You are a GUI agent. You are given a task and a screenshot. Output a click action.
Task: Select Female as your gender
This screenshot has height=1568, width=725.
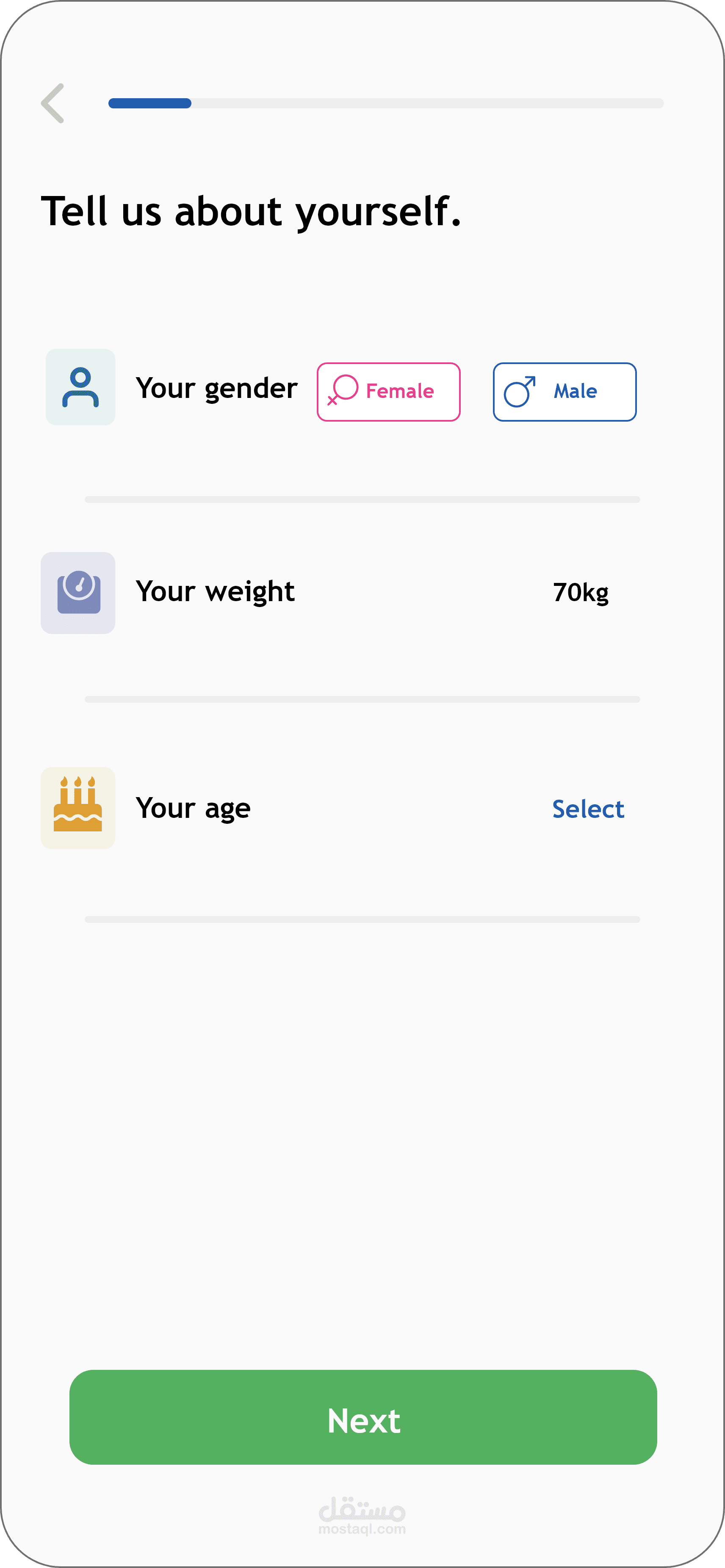click(x=388, y=392)
